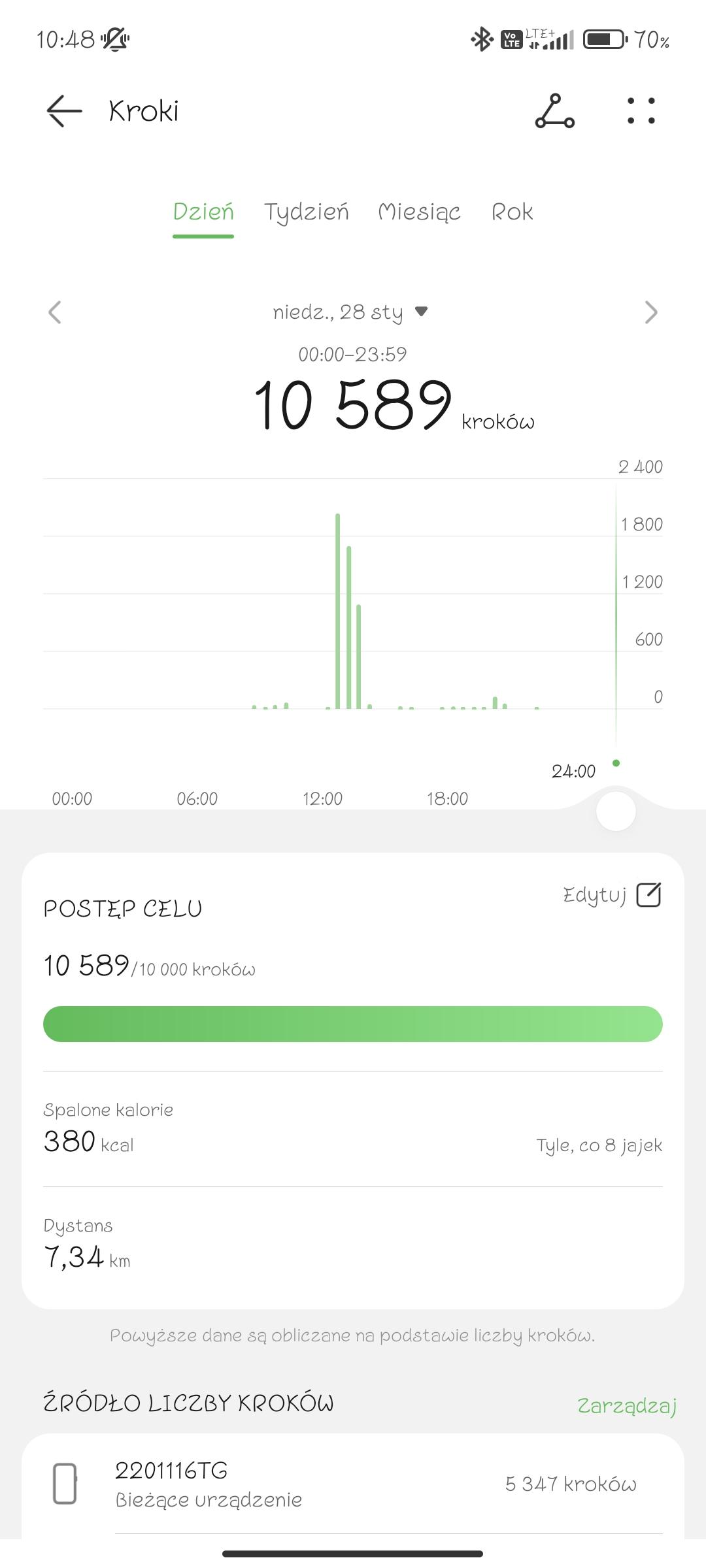Open the four-dot overflow menu

[x=641, y=111]
